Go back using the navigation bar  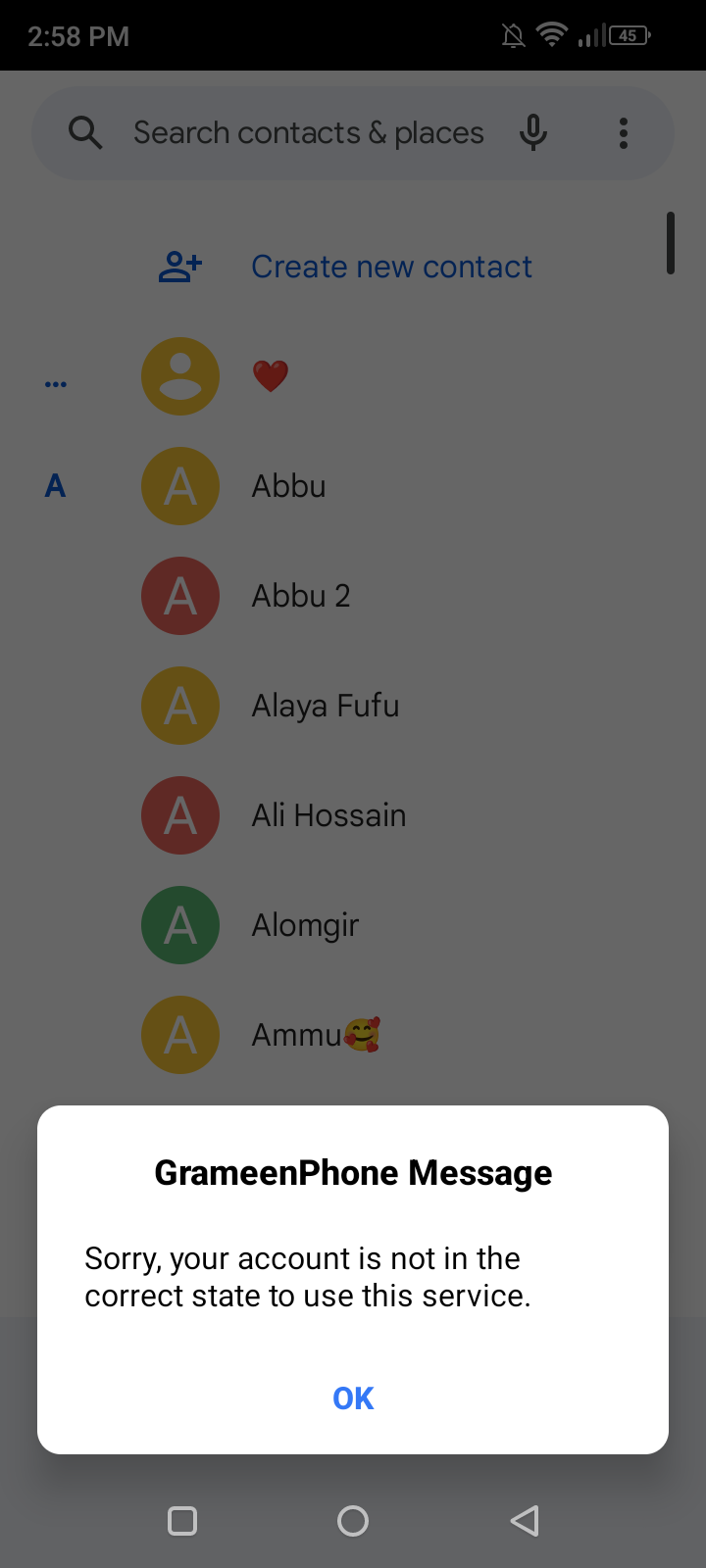(x=525, y=1521)
